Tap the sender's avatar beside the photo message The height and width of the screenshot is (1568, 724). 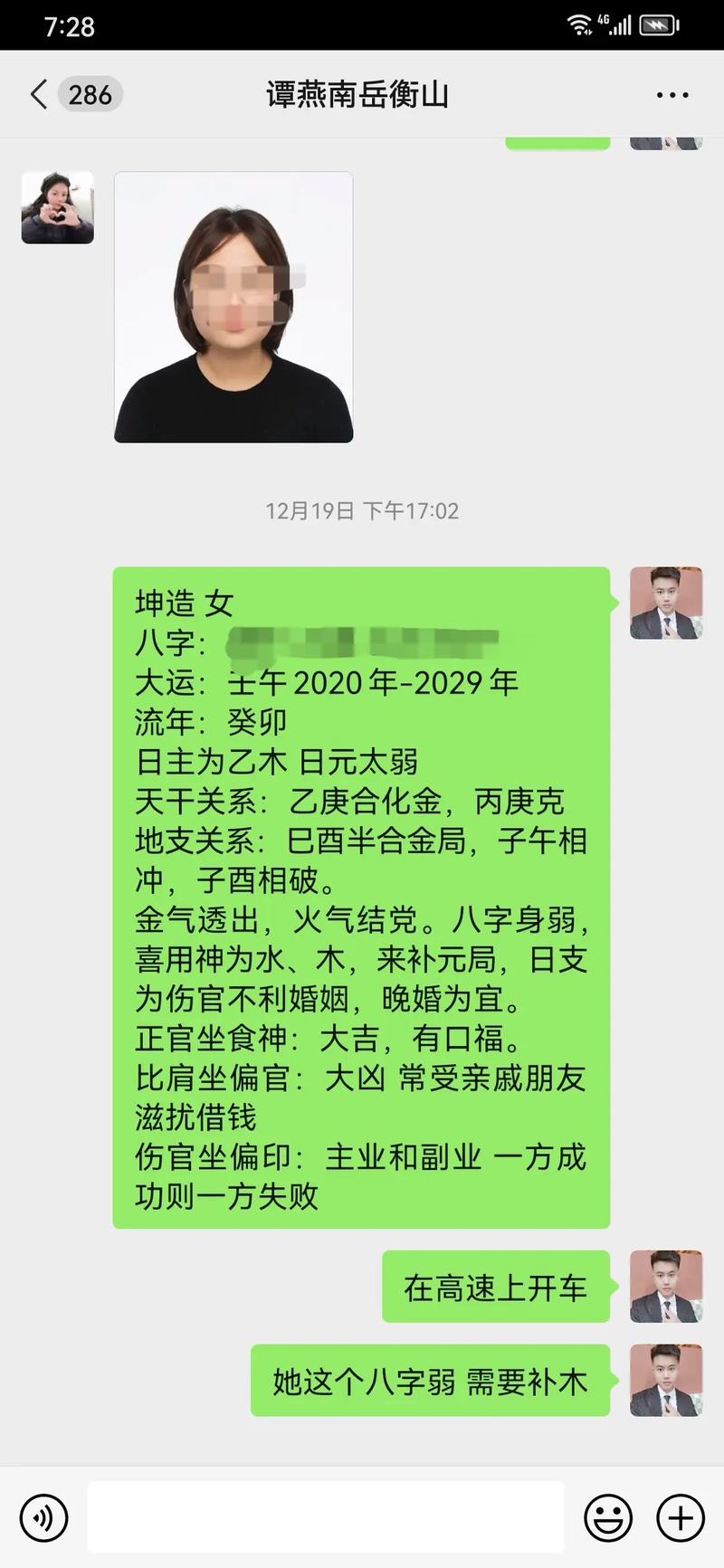pos(58,208)
